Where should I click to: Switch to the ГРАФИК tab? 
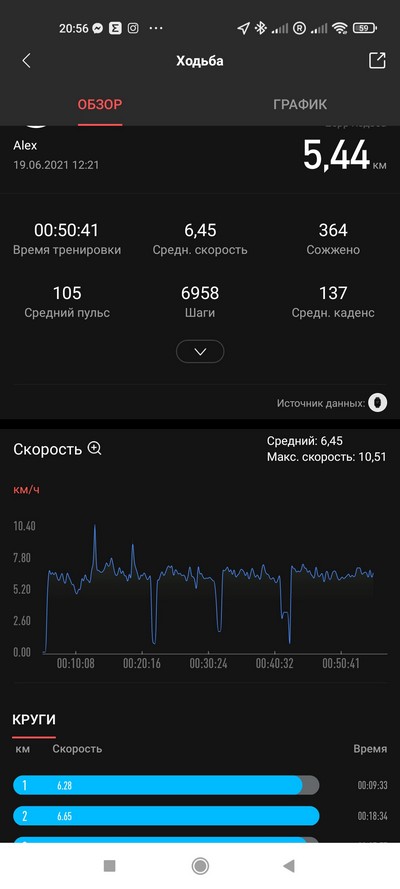click(x=300, y=104)
